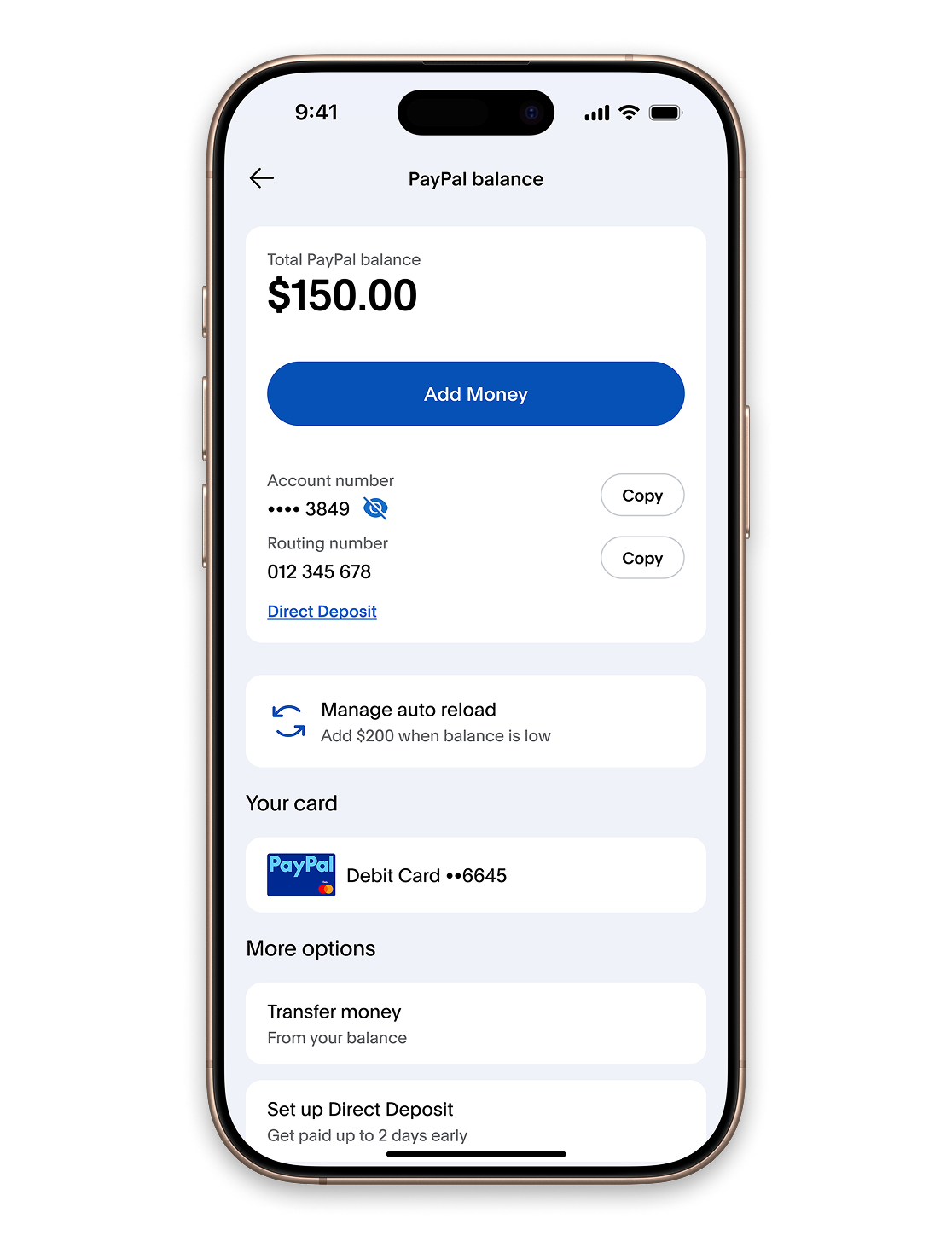The height and width of the screenshot is (1253, 952).
Task: Tap the Add Money button
Action: 475,394
